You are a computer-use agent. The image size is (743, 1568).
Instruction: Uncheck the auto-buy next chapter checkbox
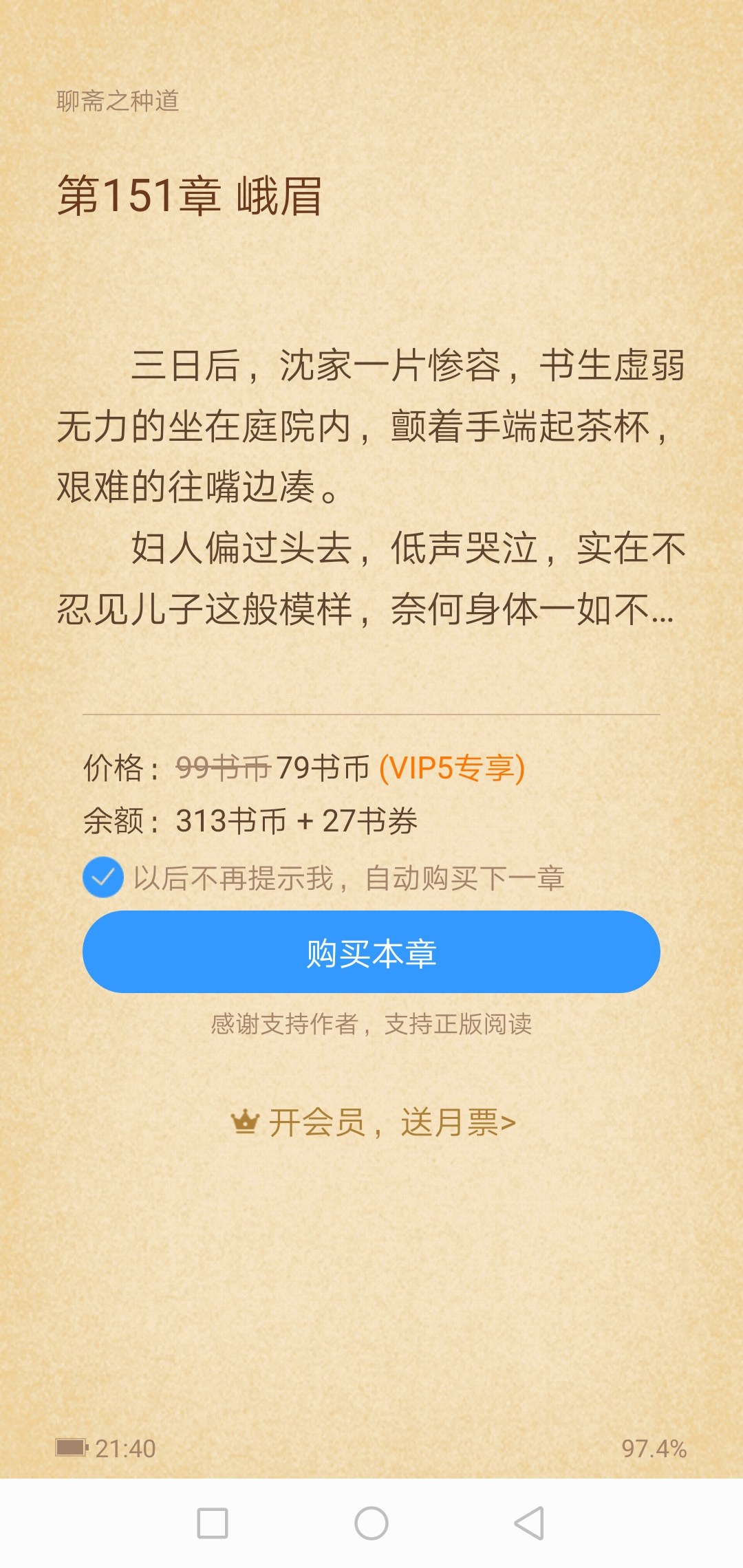[x=103, y=878]
